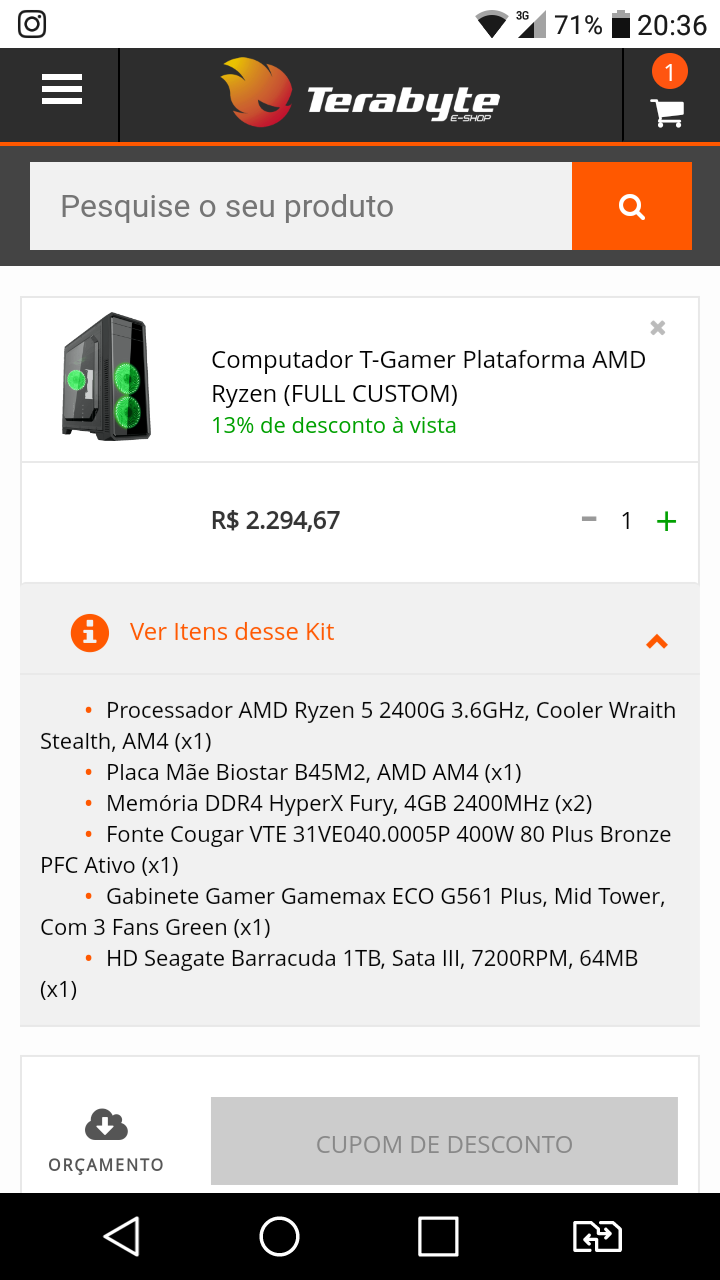
Task: Open the hamburger menu
Action: pyautogui.click(x=62, y=90)
